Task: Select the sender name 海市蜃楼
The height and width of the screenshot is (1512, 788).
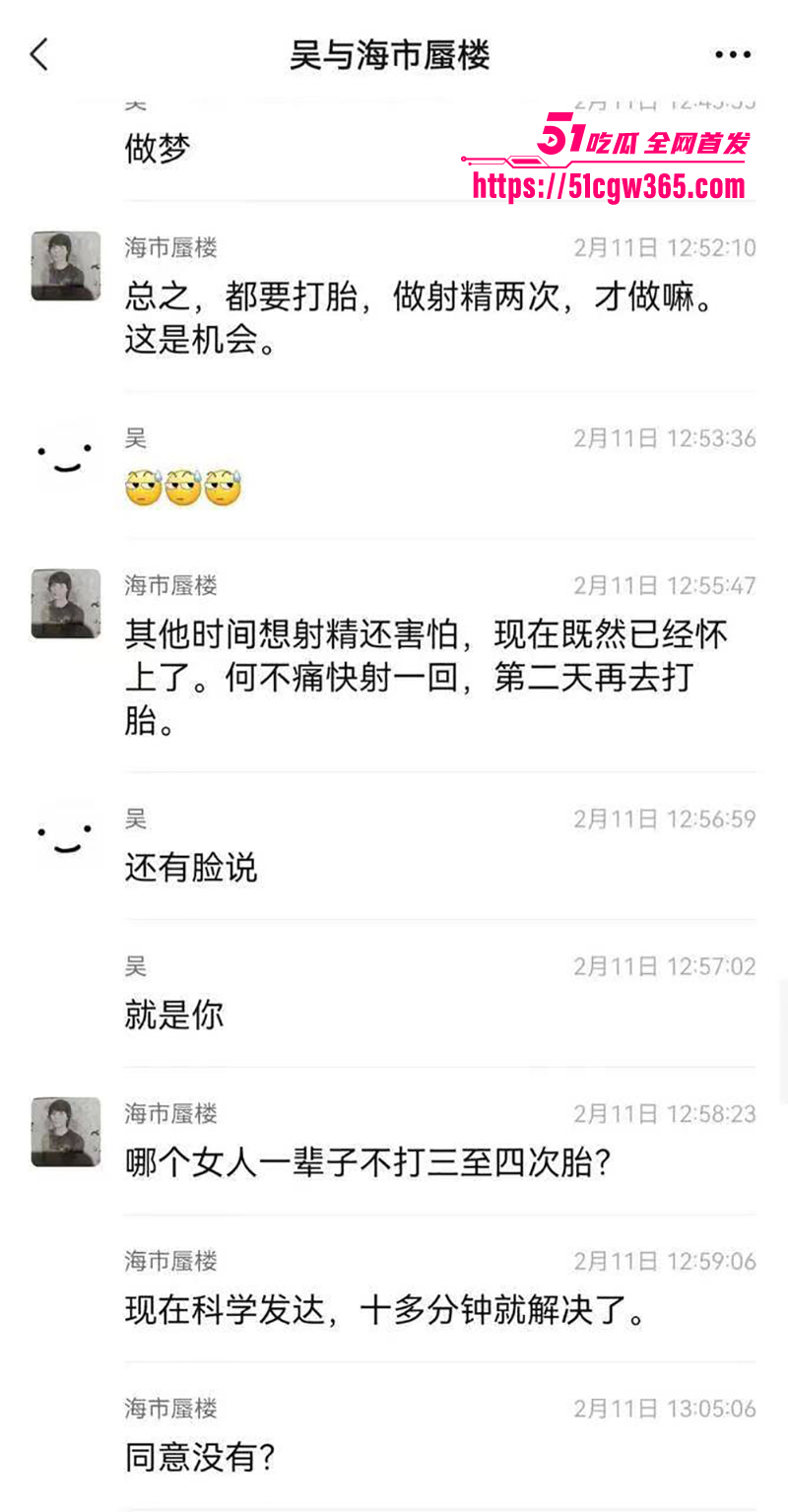Action: coord(170,248)
